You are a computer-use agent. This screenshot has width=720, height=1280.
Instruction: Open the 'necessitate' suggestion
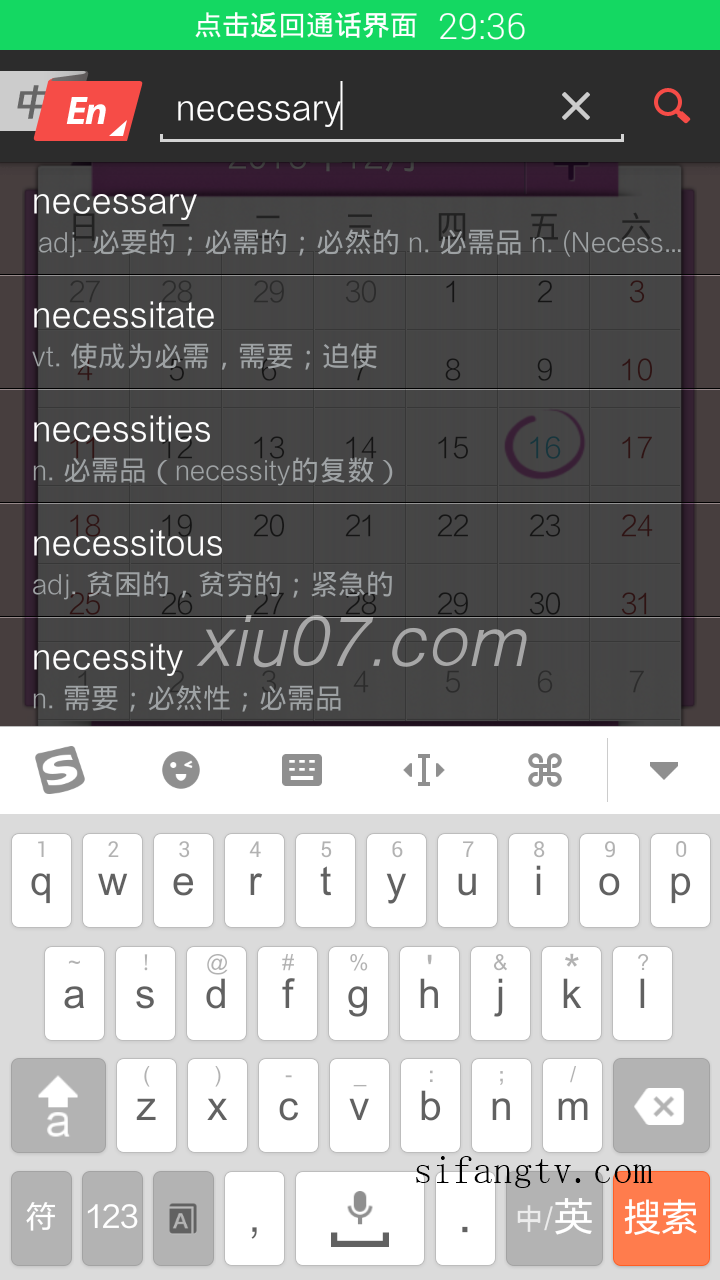click(360, 333)
